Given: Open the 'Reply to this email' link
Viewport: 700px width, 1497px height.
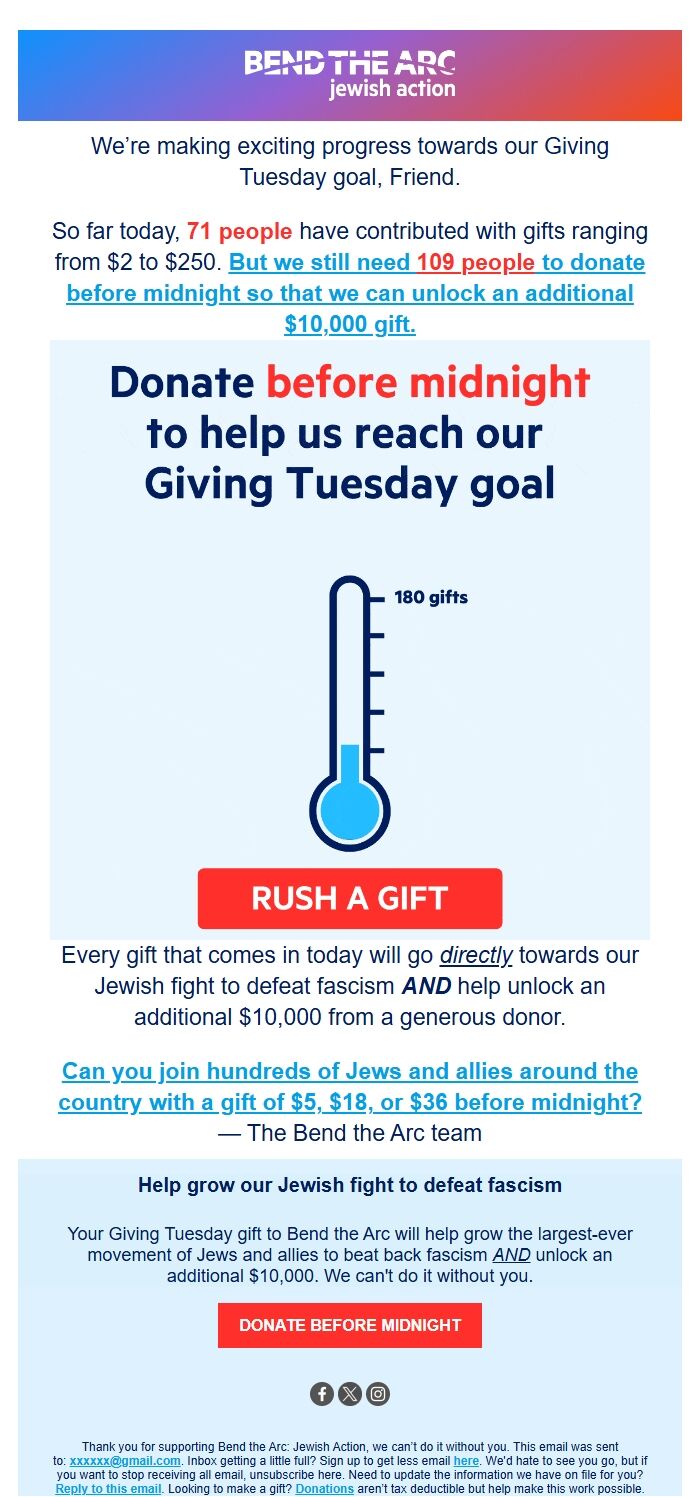Looking at the screenshot, I should pos(108,1489).
